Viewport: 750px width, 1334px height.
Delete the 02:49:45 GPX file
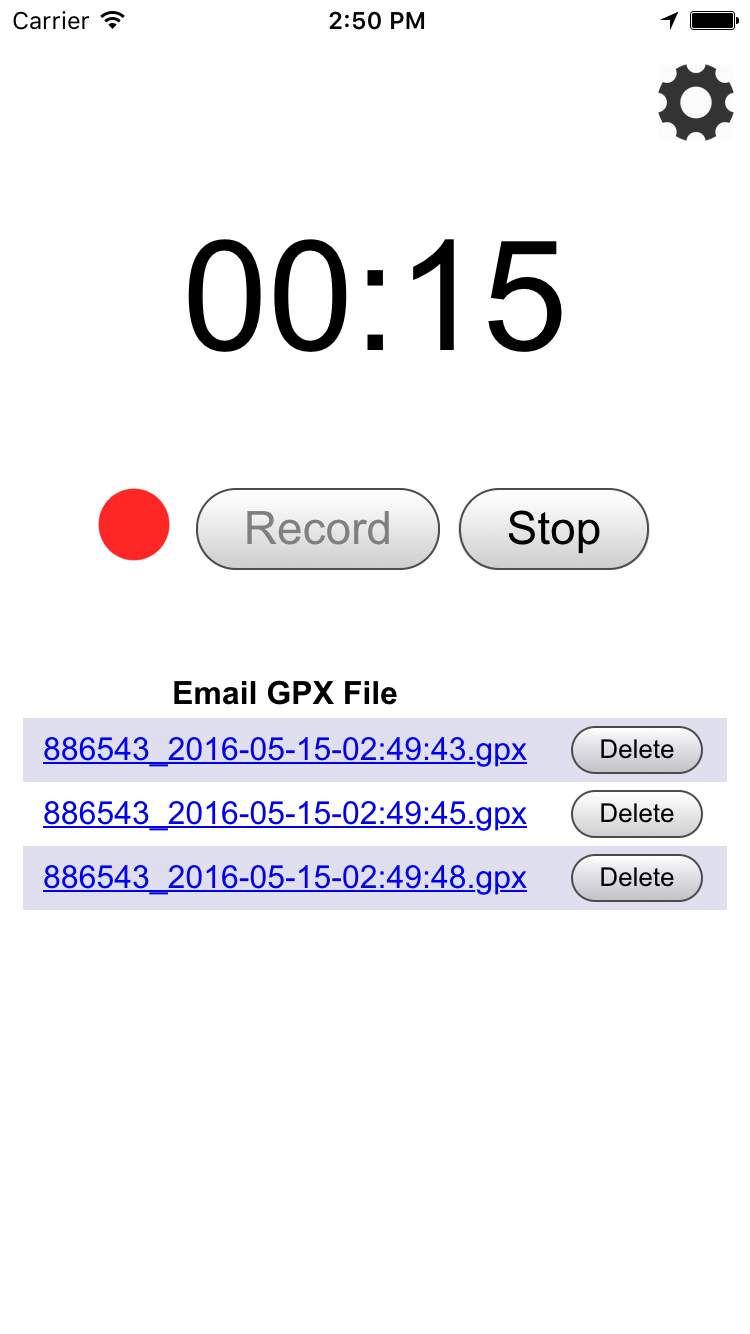click(636, 813)
